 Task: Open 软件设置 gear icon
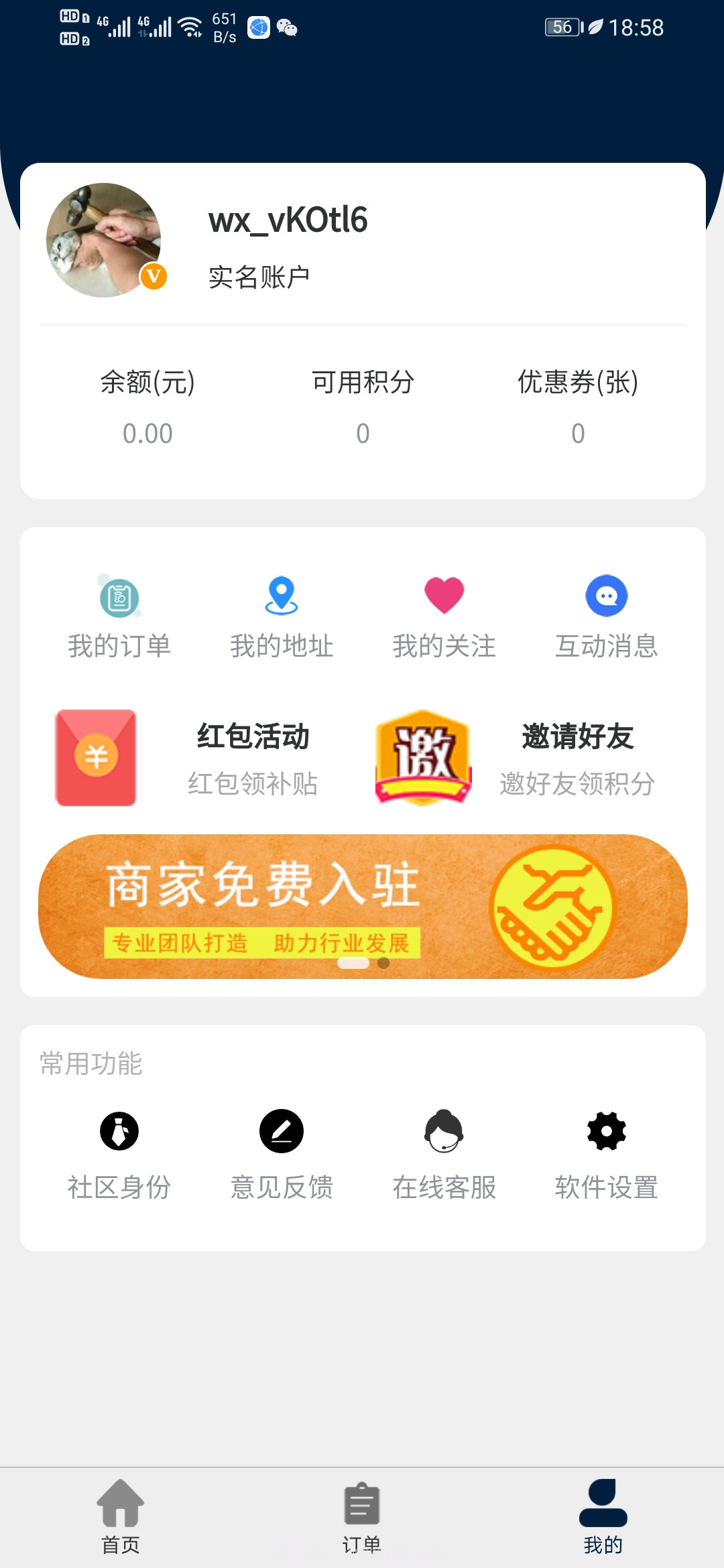605,1130
